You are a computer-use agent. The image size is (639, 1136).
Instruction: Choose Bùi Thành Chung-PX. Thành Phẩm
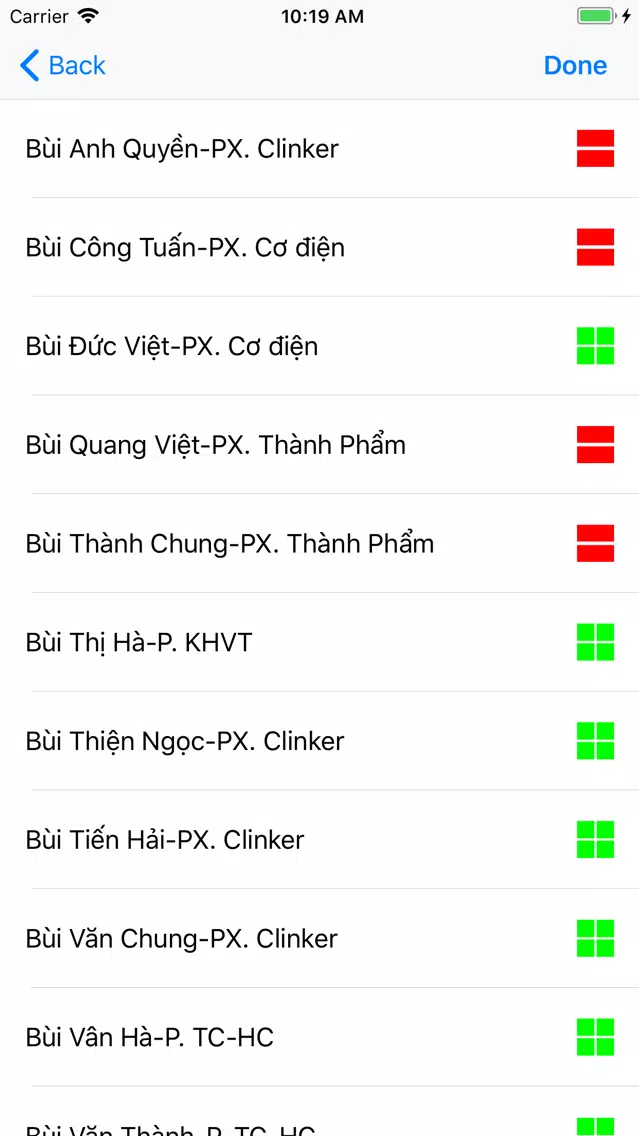point(320,543)
